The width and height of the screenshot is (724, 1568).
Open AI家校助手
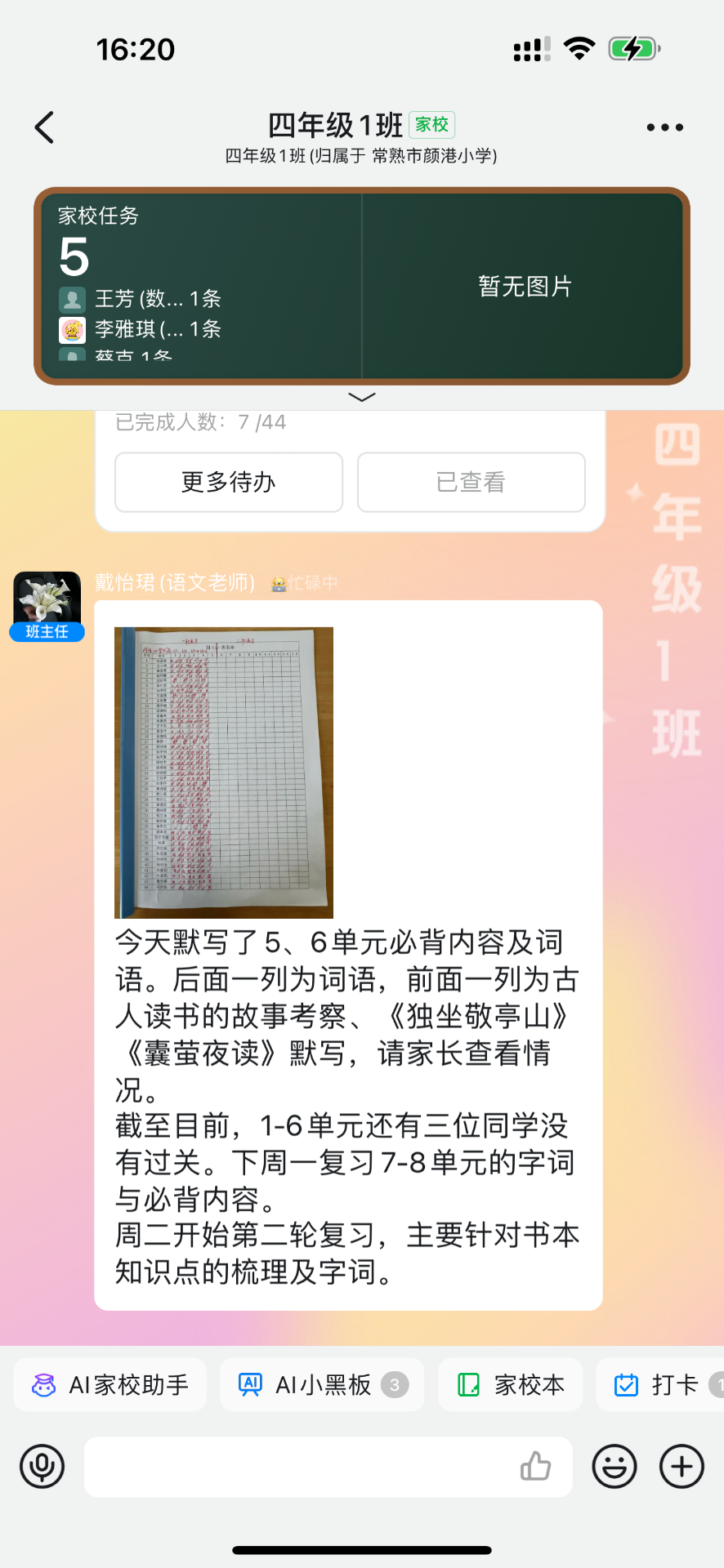click(110, 1384)
